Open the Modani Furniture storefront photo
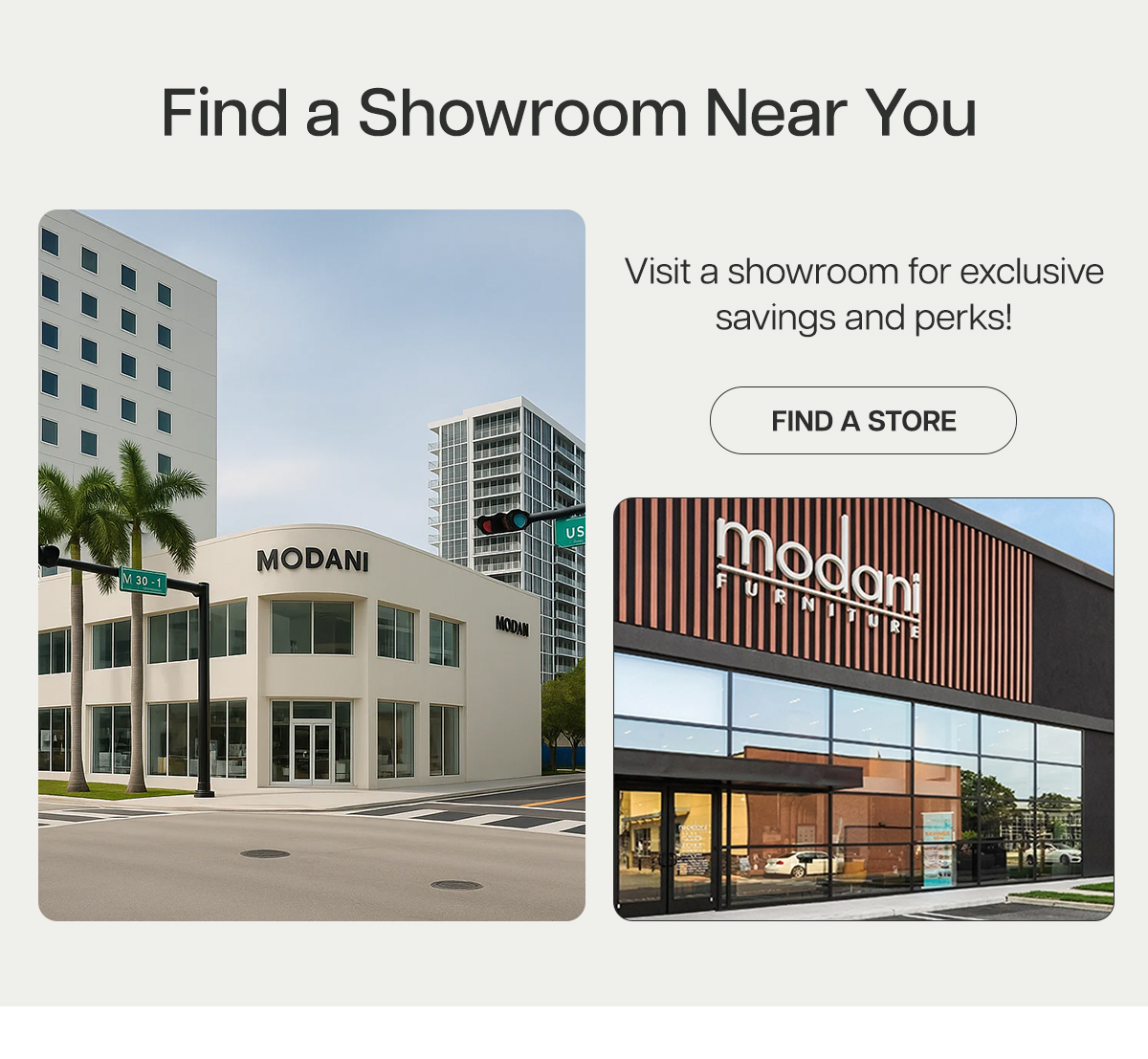 pos(863,708)
